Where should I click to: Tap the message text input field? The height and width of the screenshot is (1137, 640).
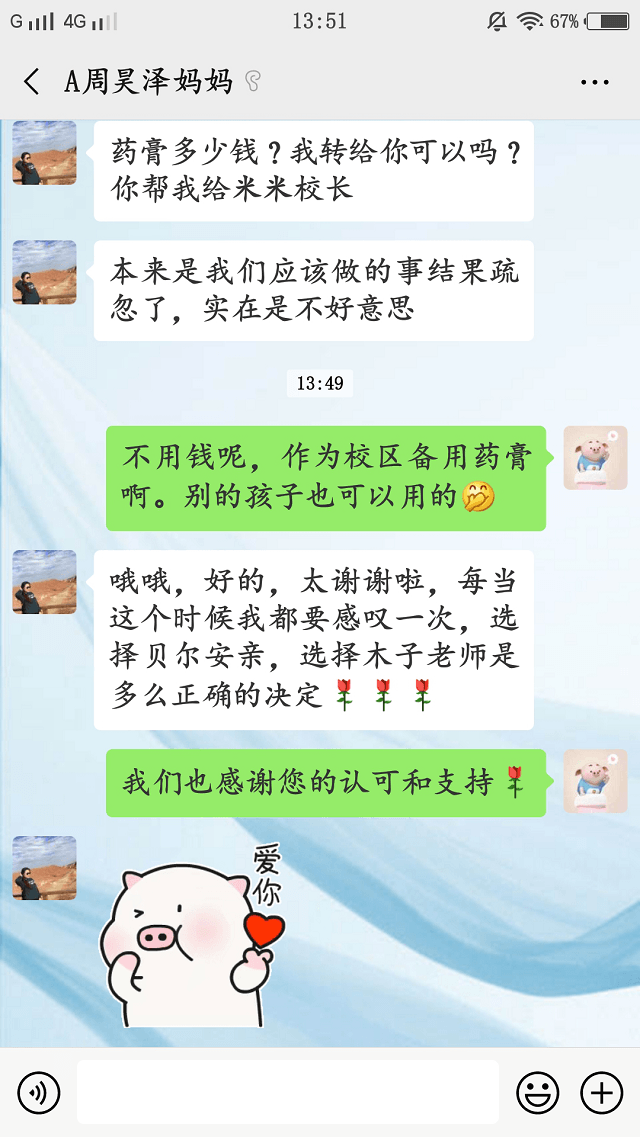(288, 1093)
